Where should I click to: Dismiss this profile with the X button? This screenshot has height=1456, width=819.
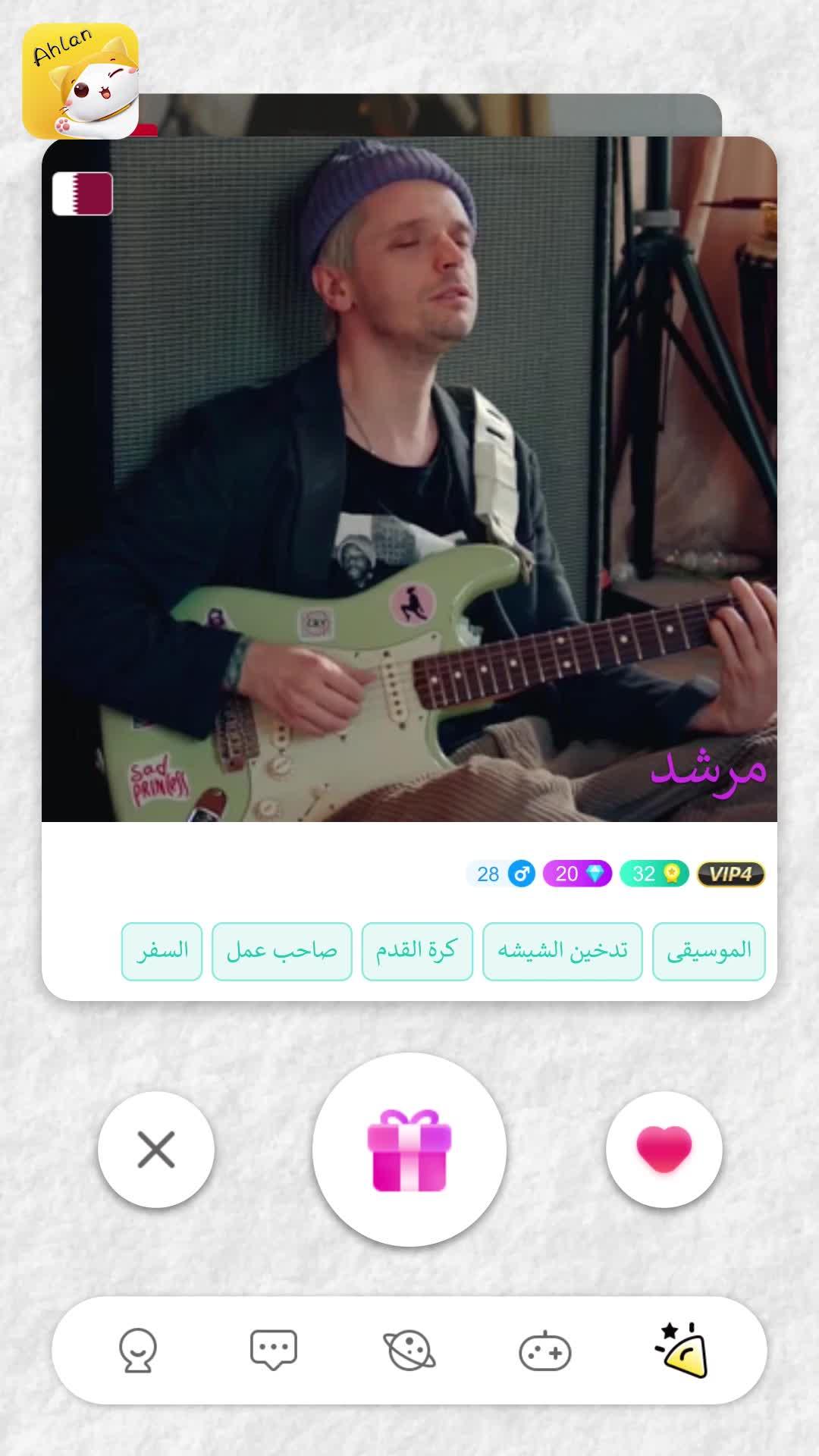click(156, 1150)
